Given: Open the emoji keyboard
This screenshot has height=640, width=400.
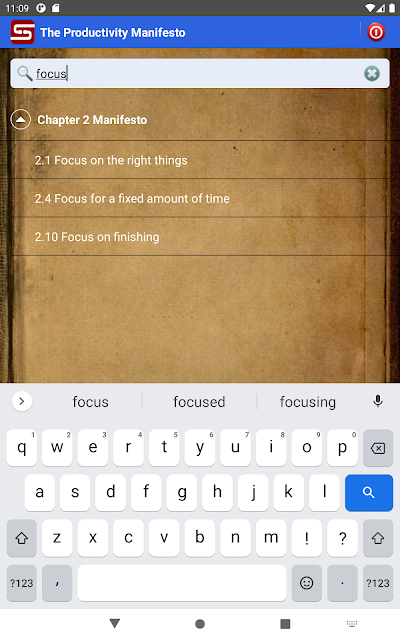Looking at the screenshot, I should pyautogui.click(x=307, y=583).
